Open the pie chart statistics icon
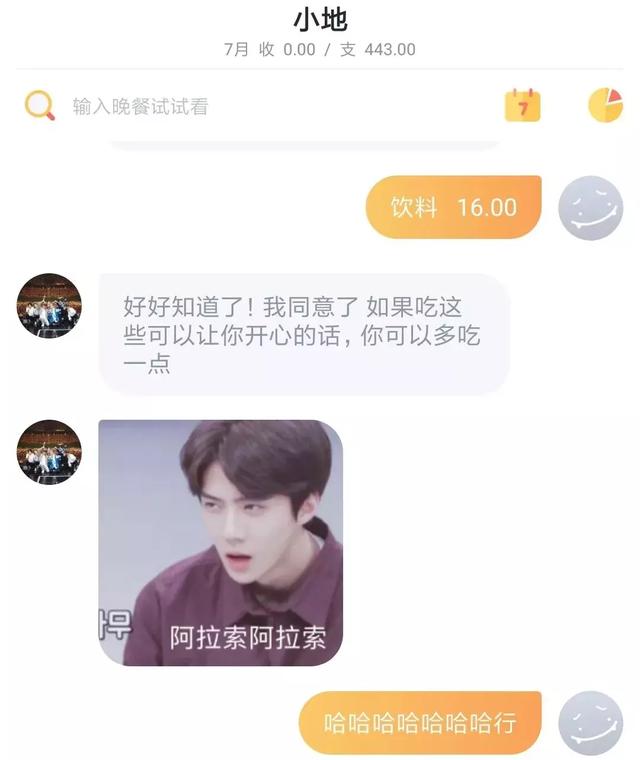The height and width of the screenshot is (760, 640). click(x=605, y=105)
